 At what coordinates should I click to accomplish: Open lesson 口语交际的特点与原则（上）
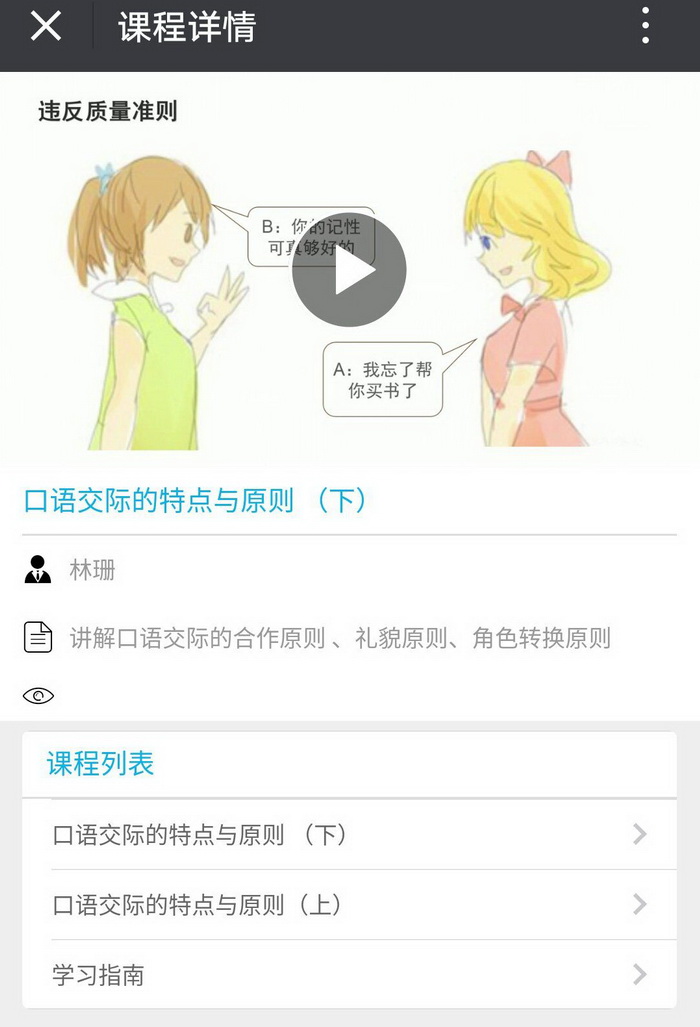349,905
